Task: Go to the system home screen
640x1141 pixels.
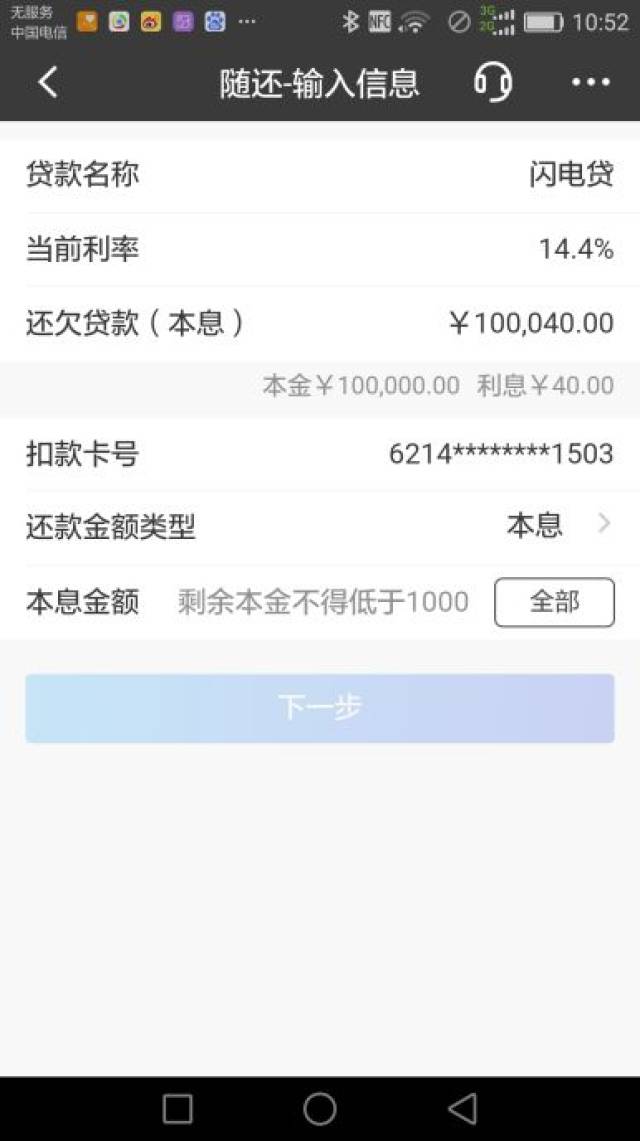Action: tap(320, 1108)
